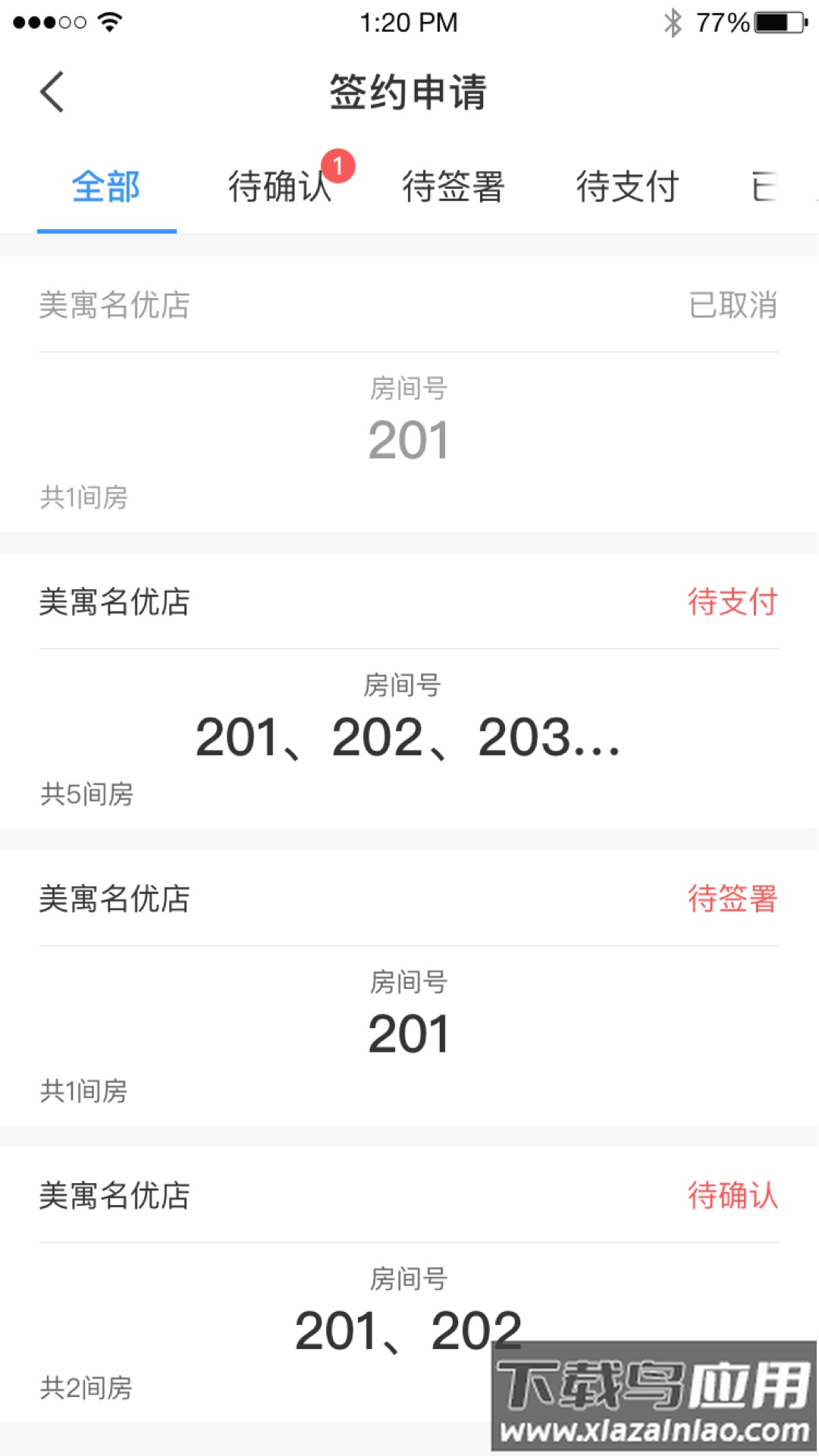The width and height of the screenshot is (819, 1456).
Task: Tap the 待支付 status label on second card
Action: 733,603
